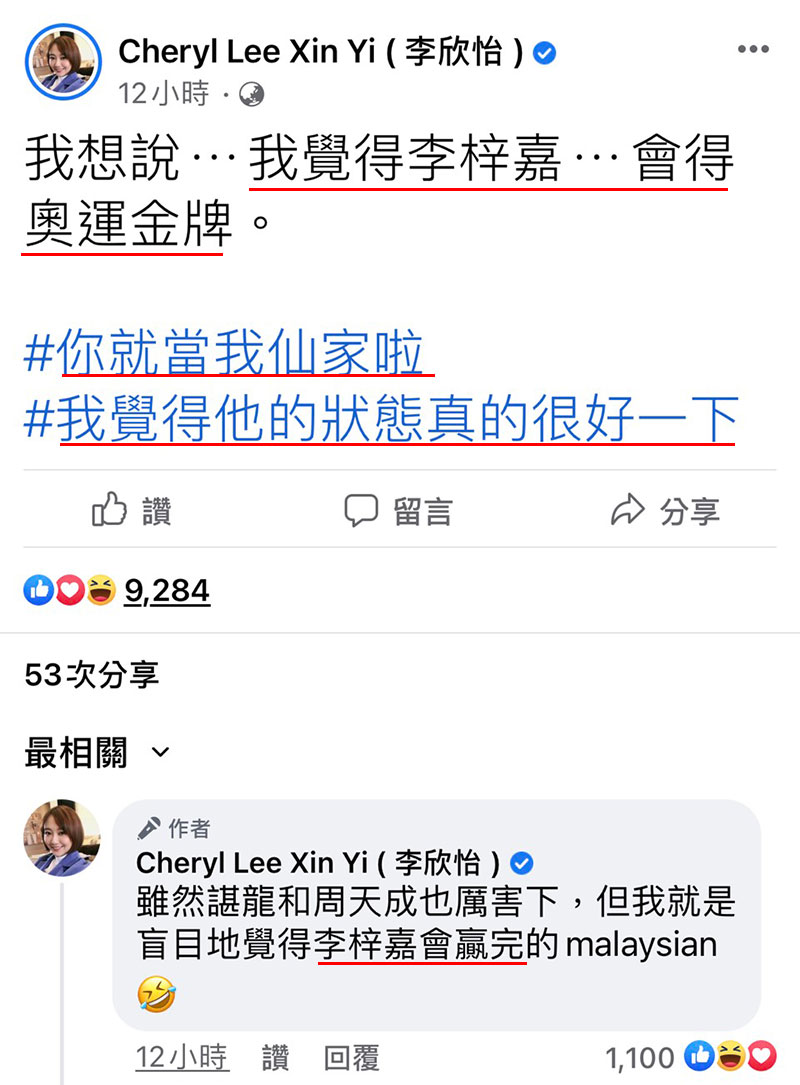Open Cheryl Lee Xin Yi's profile picture on the post
Screen dimensions: 800x1085
63,62
